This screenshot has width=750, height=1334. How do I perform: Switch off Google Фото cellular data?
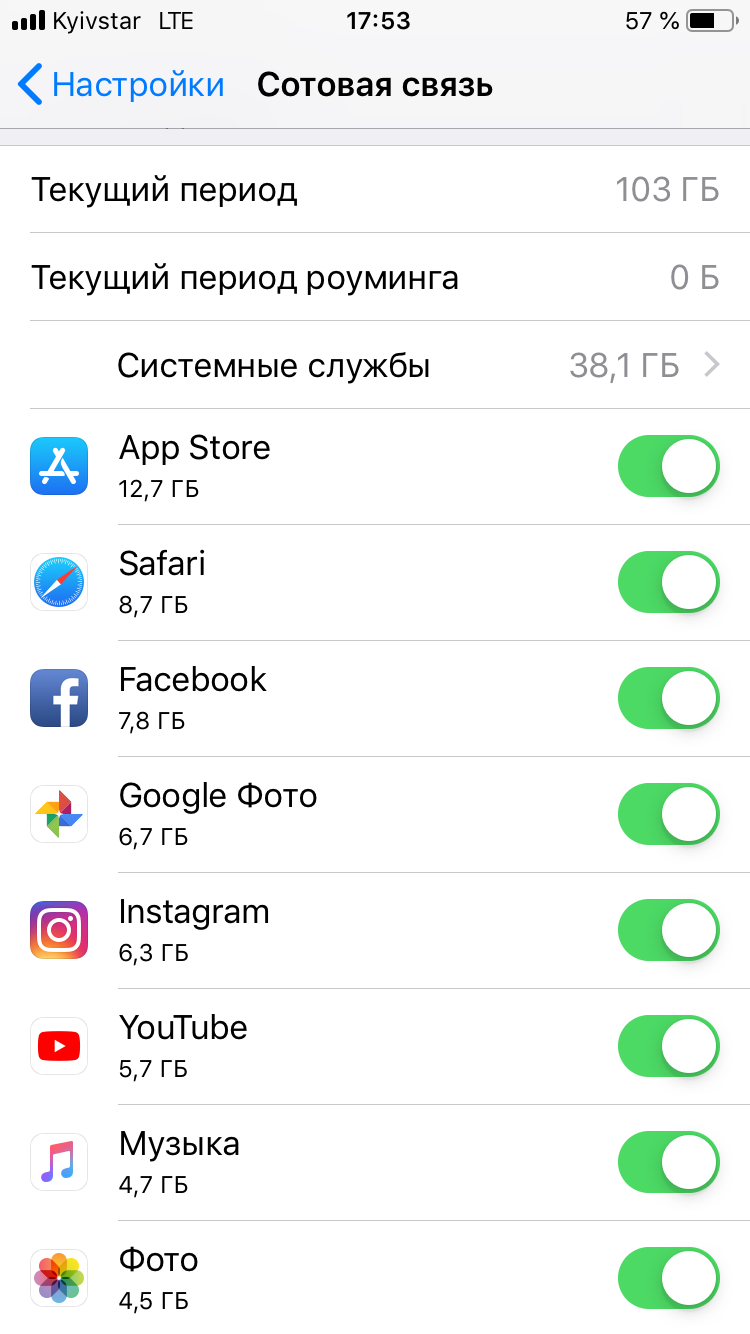point(668,814)
